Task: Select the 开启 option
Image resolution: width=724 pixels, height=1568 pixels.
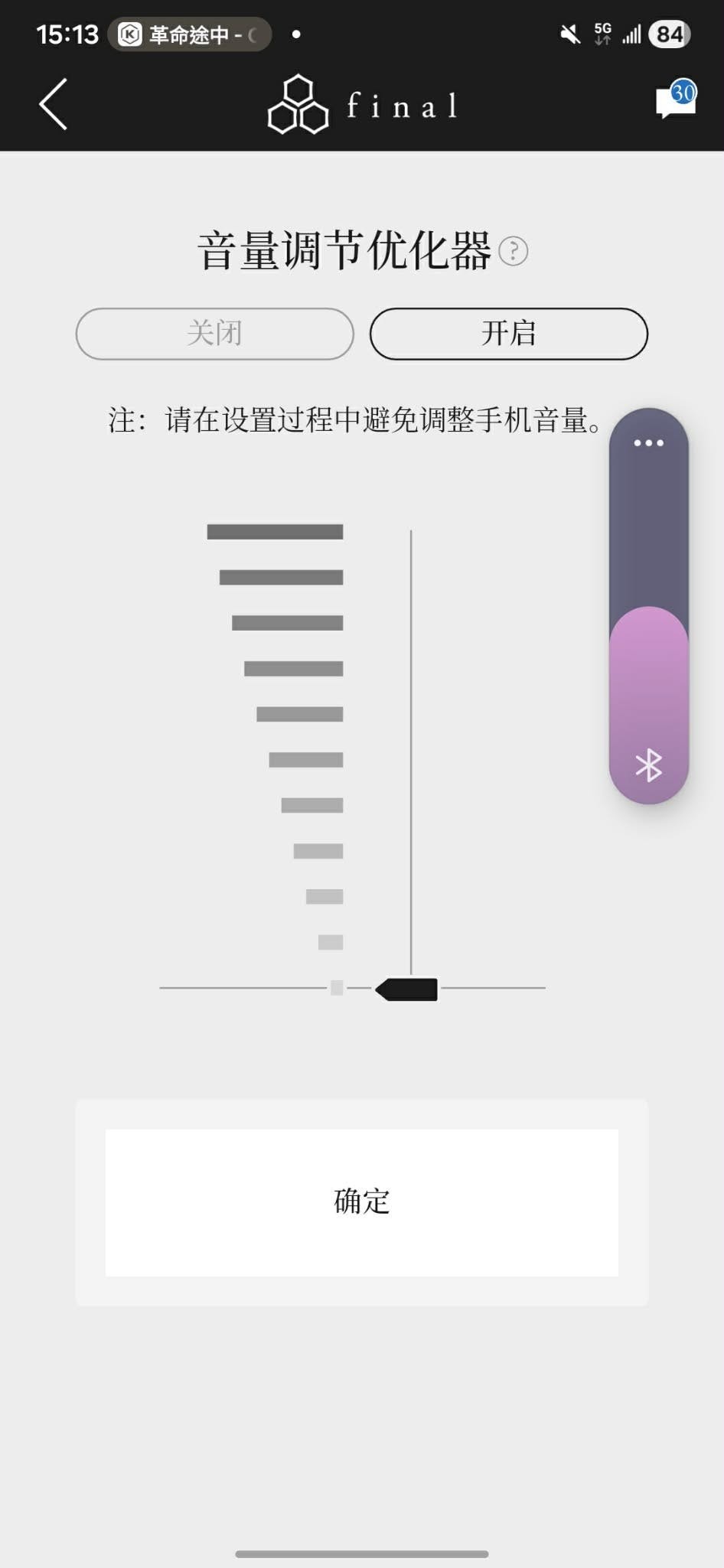Action: point(509,334)
